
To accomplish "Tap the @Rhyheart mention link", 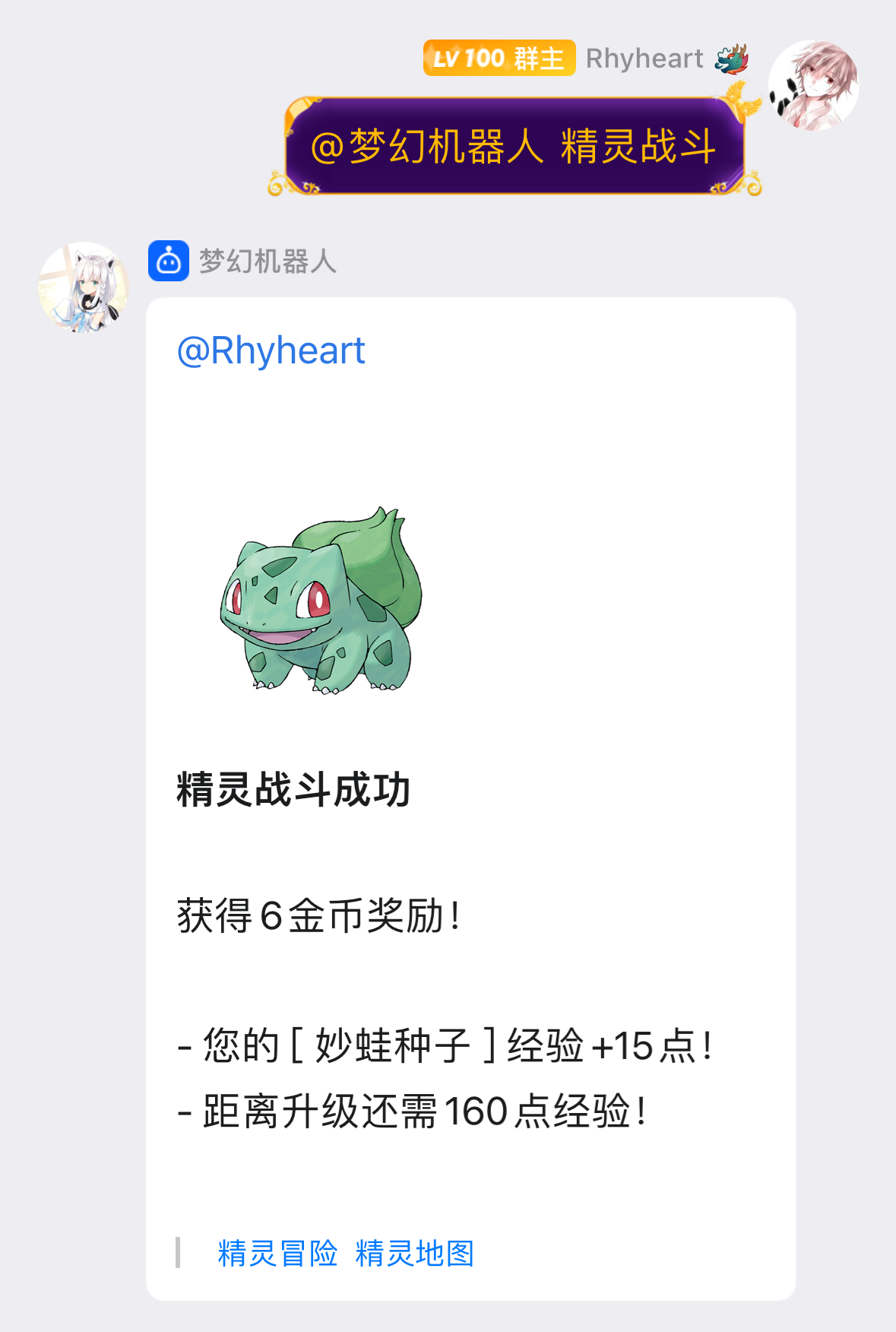I will pos(271,351).
